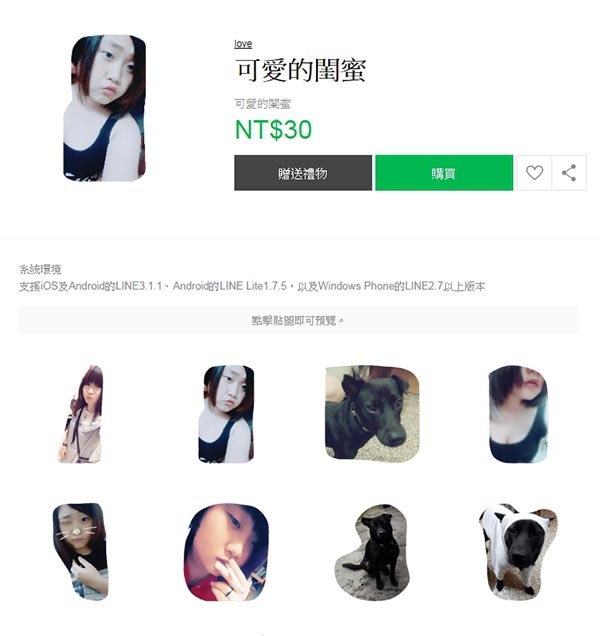600x636 pixels.
Task: Share this sticker set
Action: coord(569,173)
